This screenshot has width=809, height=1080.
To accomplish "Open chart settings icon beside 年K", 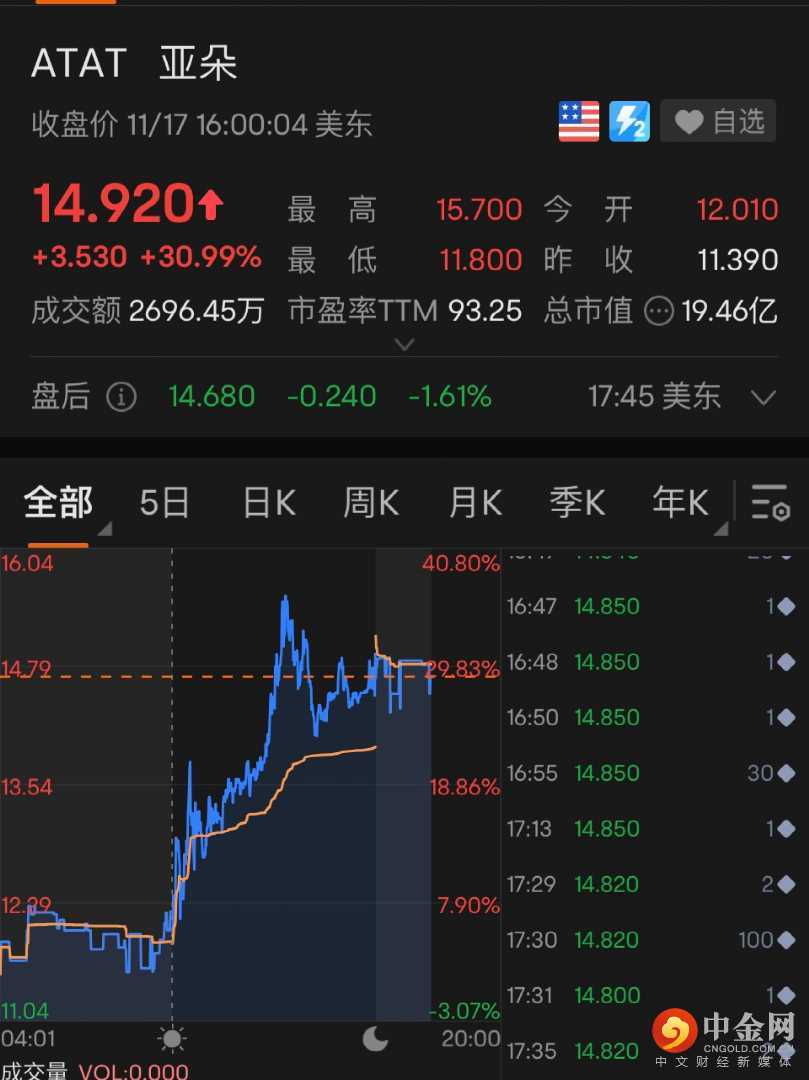I will pos(771,502).
